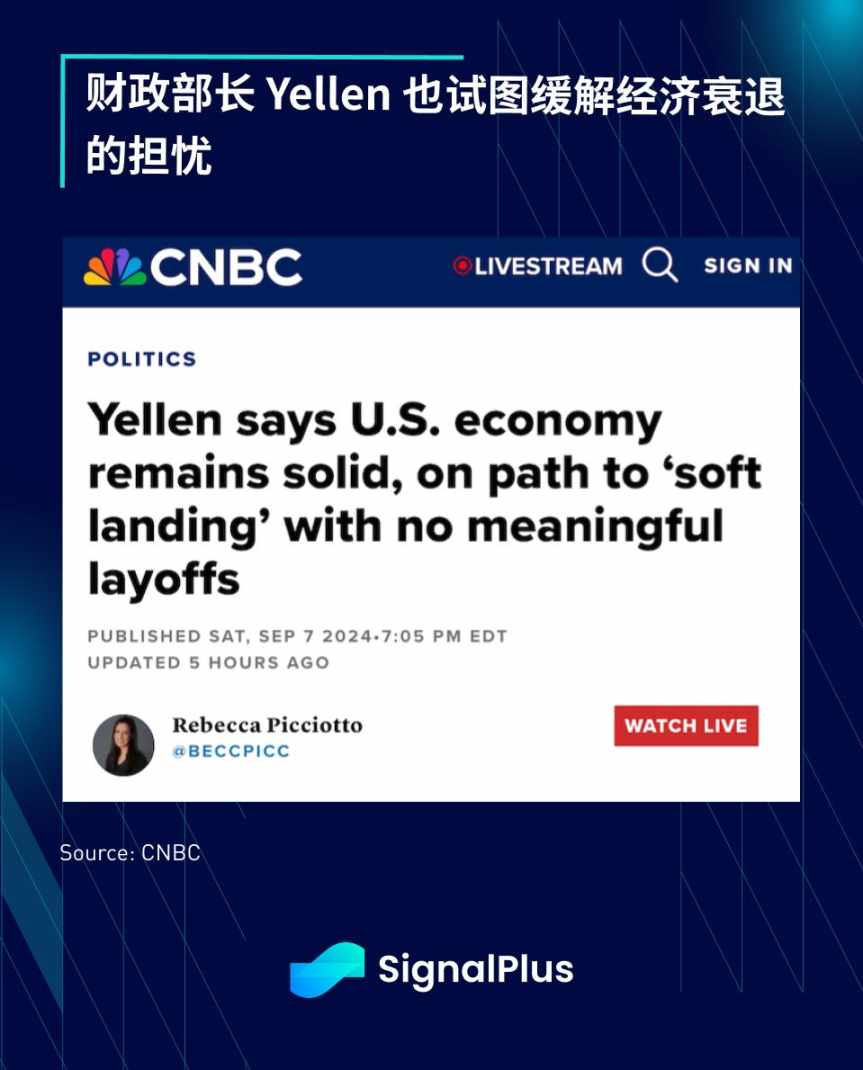
Task: Switch to the POLITICS section
Action: [x=141, y=358]
